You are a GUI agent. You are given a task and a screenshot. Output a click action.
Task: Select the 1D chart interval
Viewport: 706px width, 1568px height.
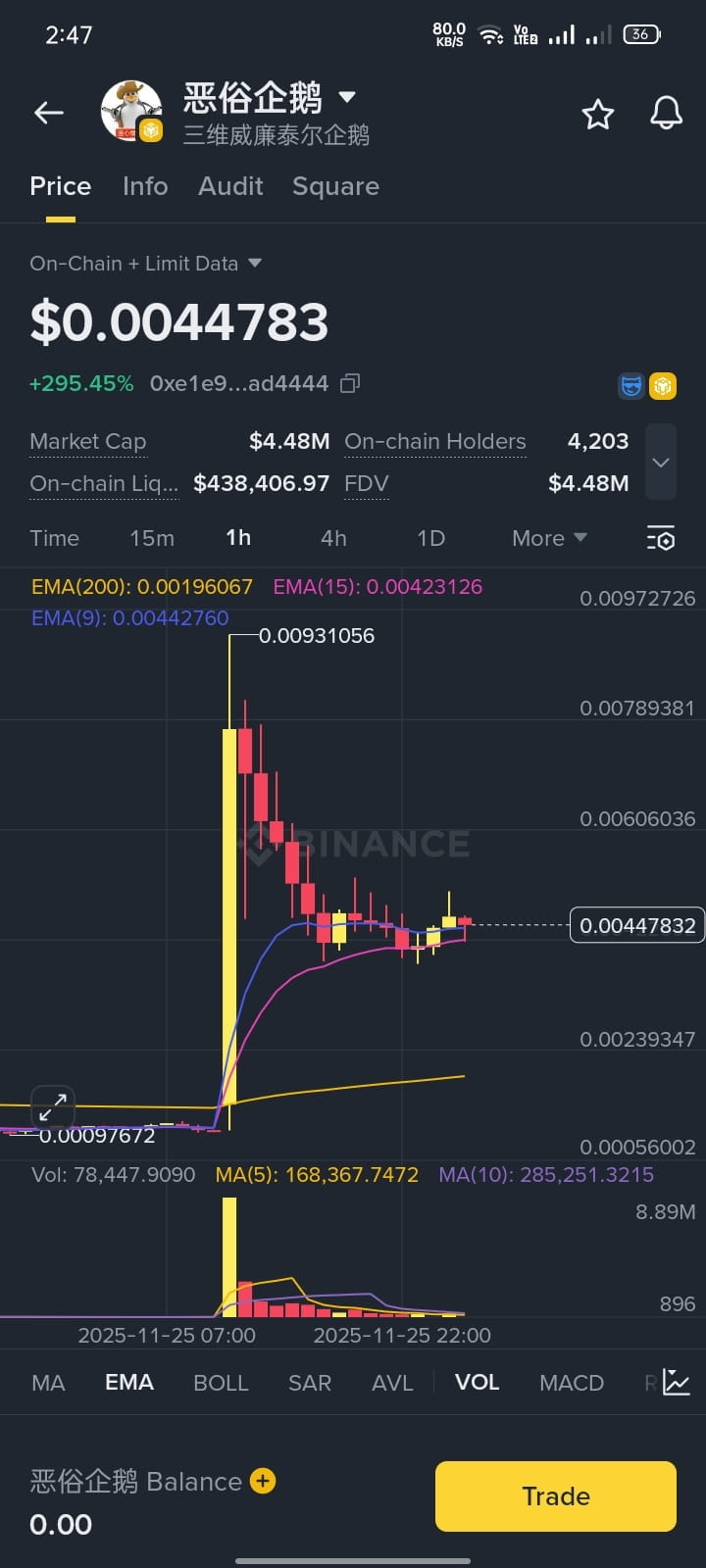430,538
